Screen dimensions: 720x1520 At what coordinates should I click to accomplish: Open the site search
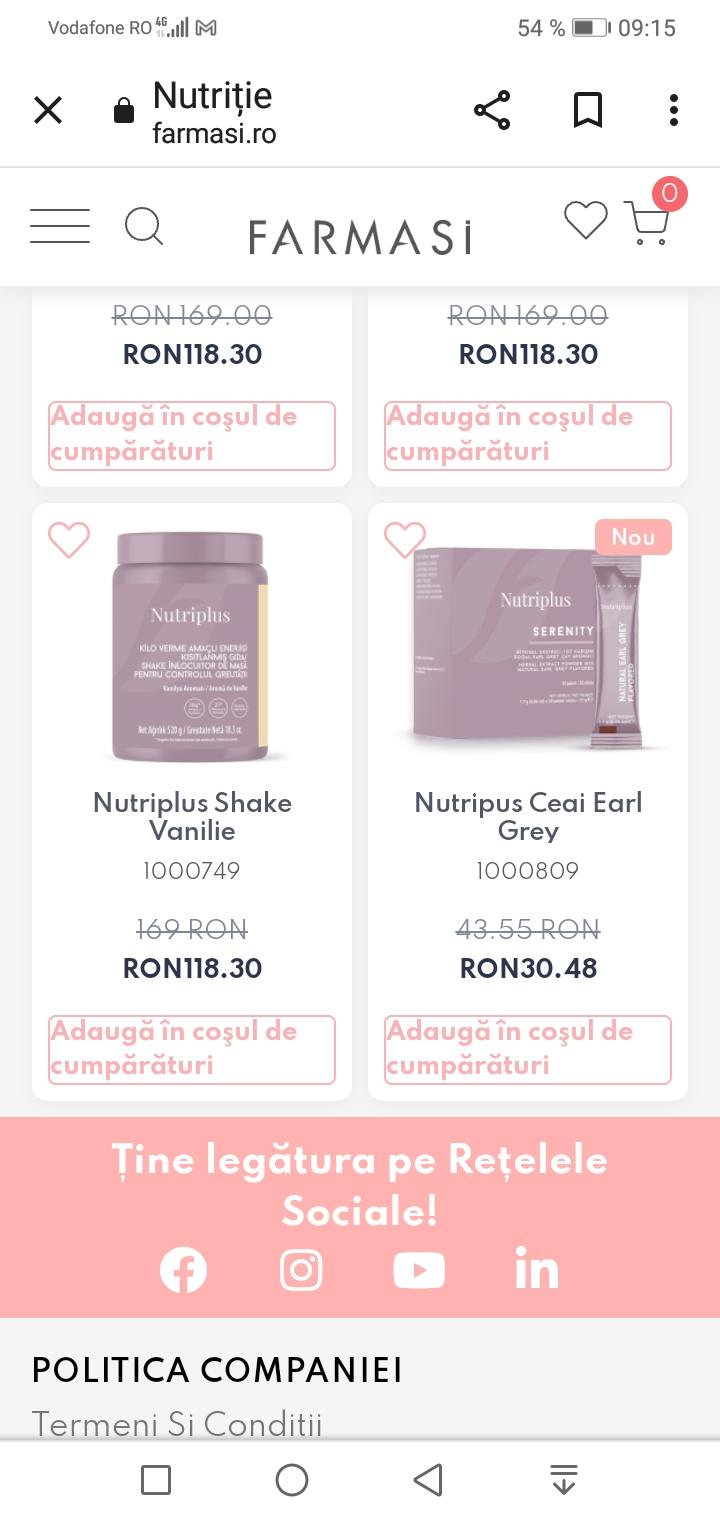pyautogui.click(x=144, y=226)
